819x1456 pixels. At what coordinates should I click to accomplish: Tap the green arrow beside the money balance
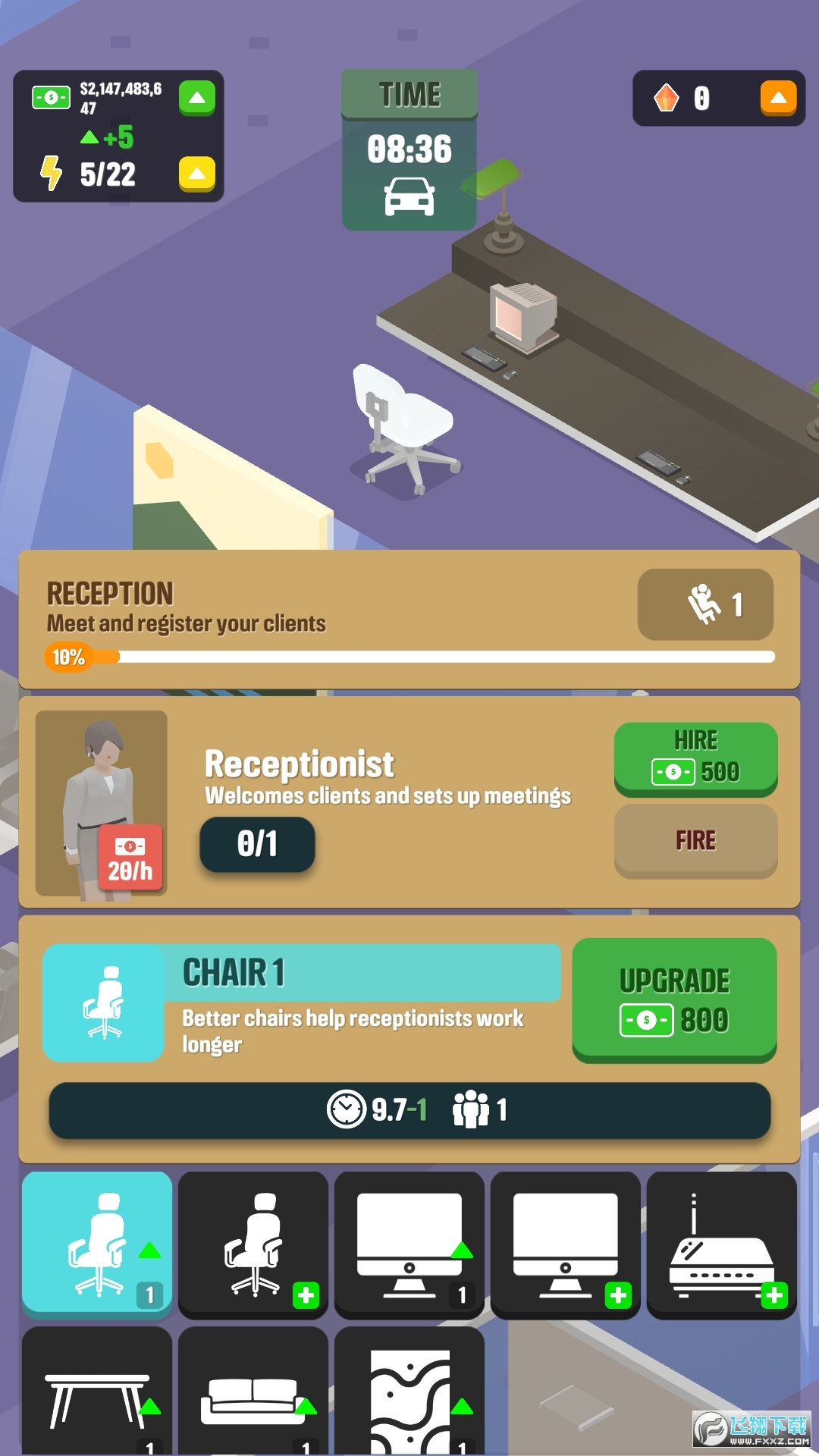197,98
